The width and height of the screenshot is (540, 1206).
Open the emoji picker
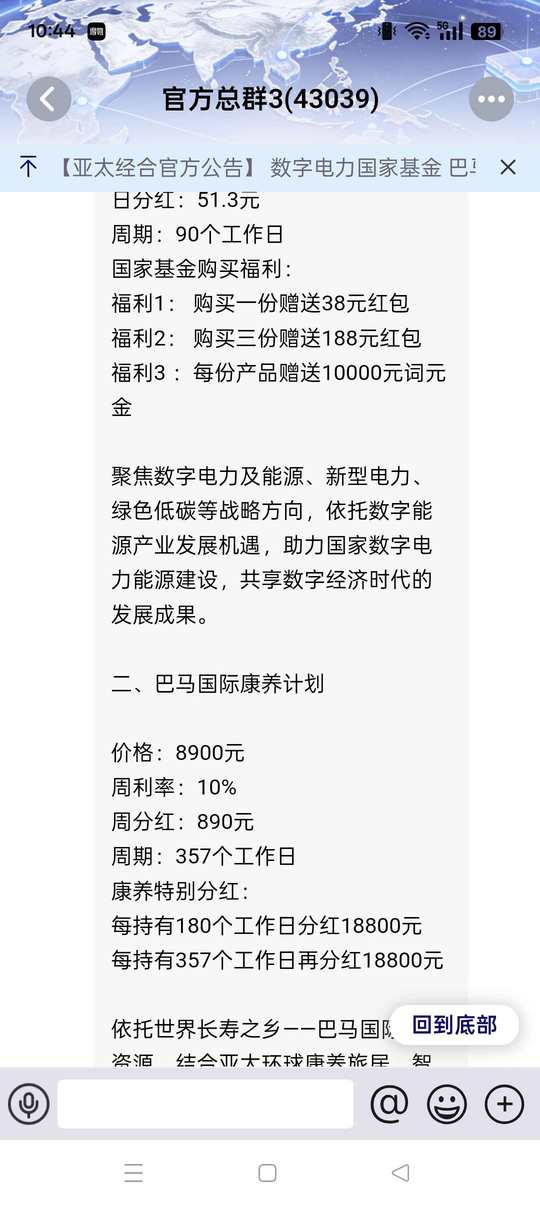pos(447,1104)
